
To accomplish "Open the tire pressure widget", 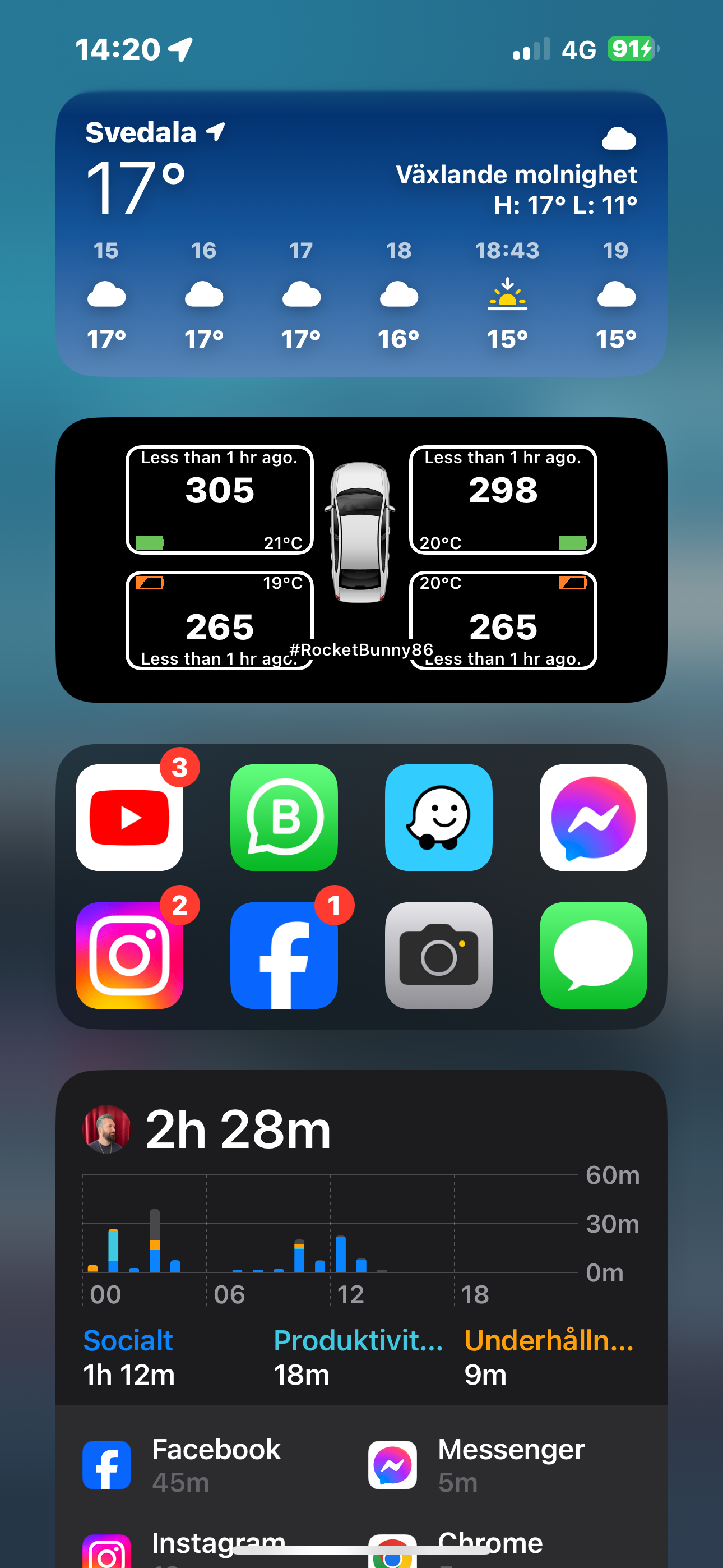I will pos(361,560).
